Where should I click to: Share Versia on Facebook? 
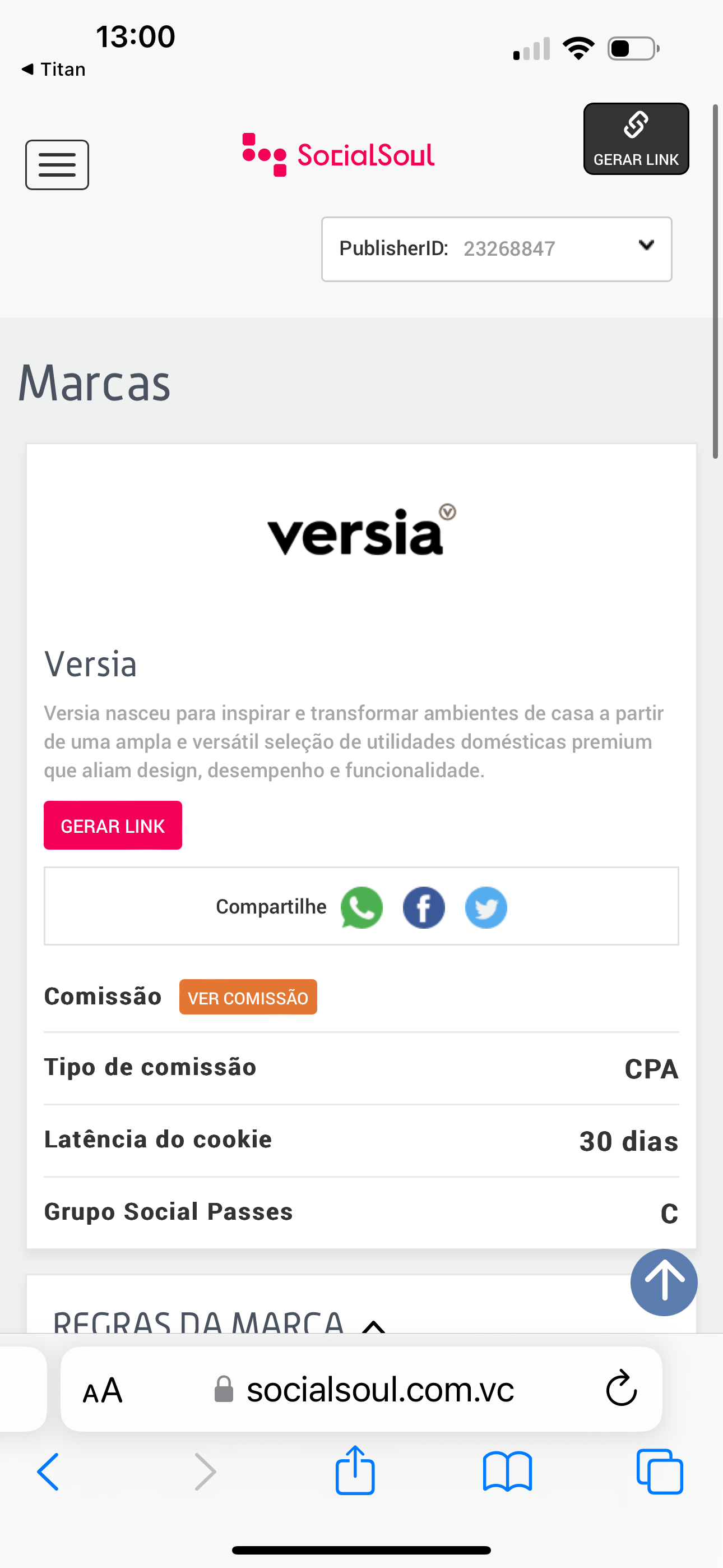[x=424, y=907]
